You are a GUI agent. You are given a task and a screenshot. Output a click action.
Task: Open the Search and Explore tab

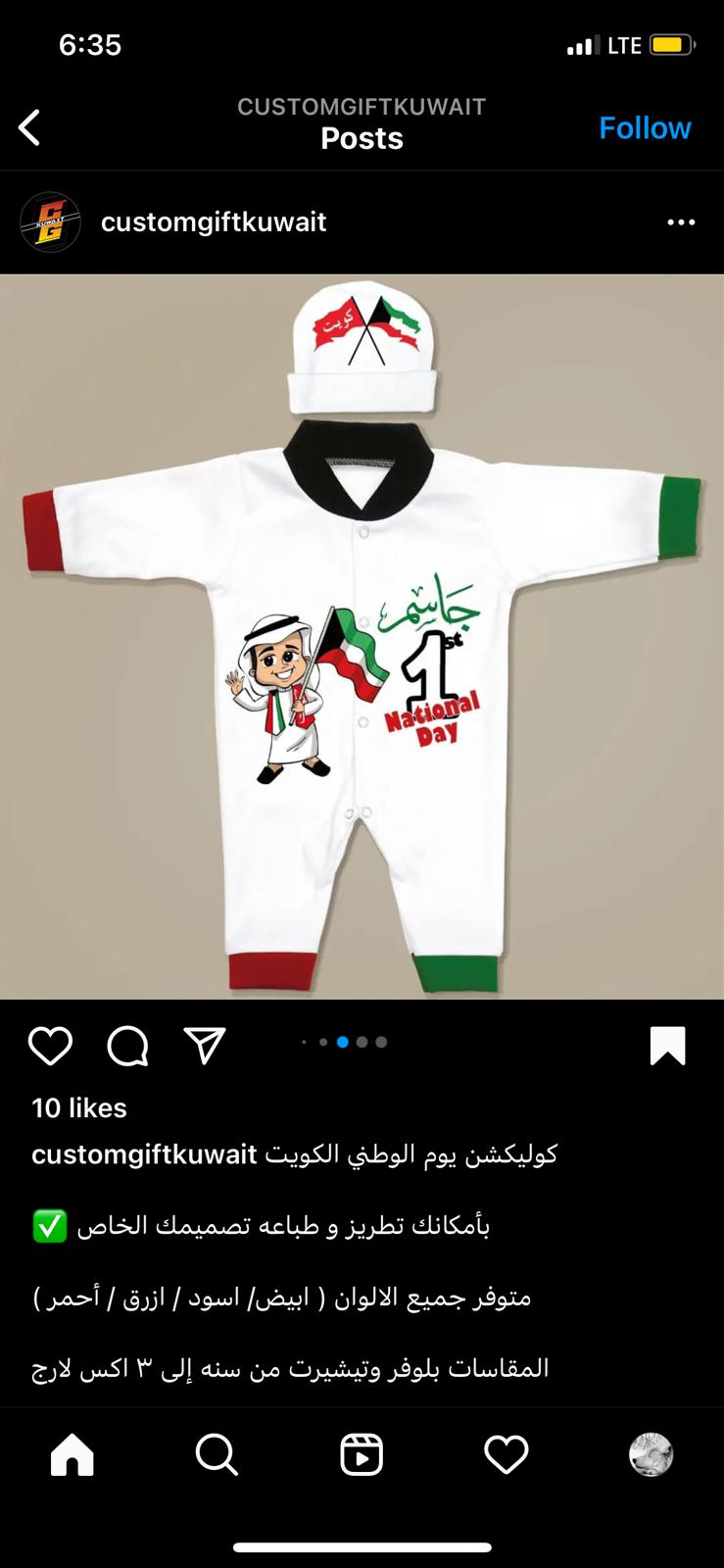pyautogui.click(x=217, y=1455)
